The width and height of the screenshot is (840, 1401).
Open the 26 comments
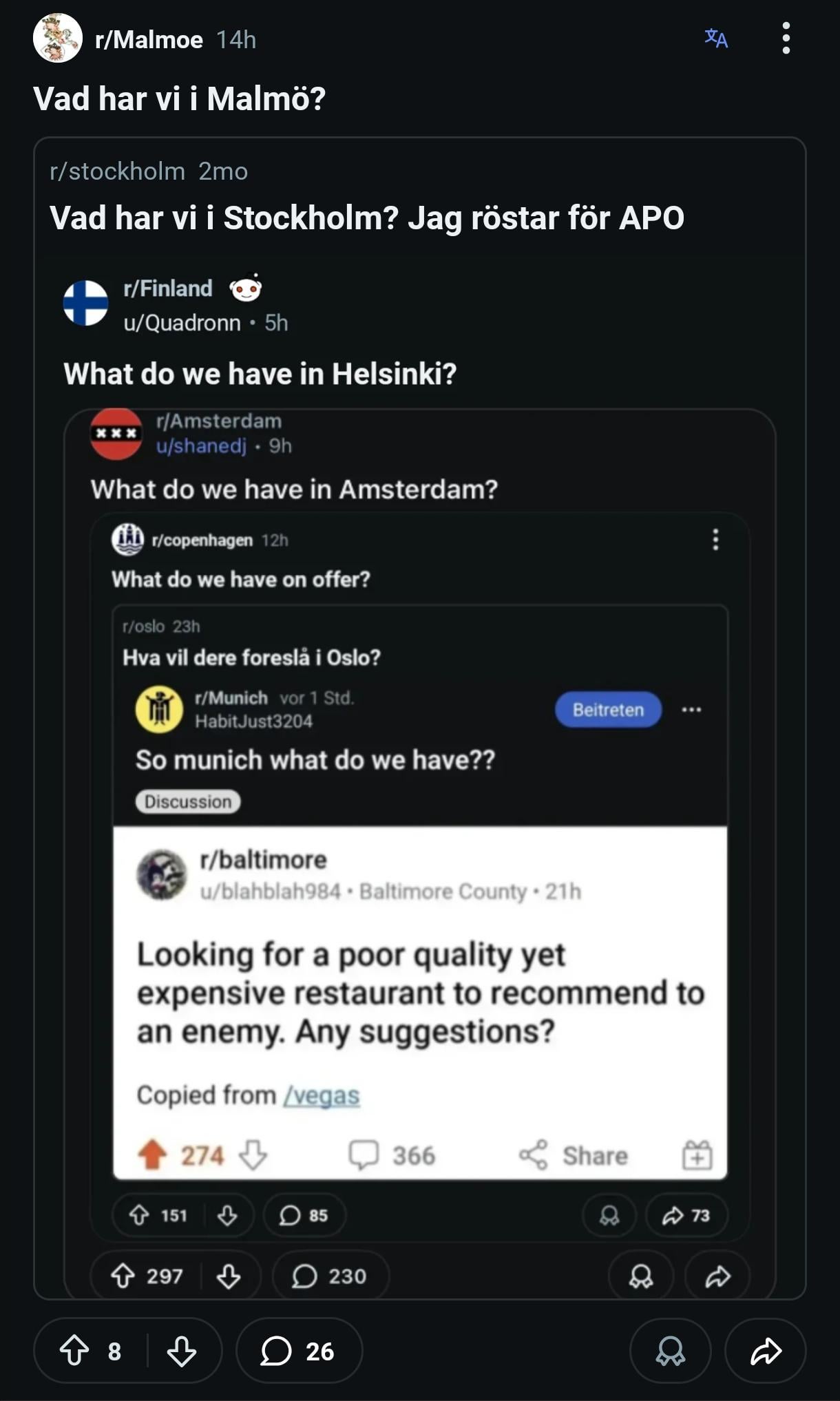click(298, 1351)
